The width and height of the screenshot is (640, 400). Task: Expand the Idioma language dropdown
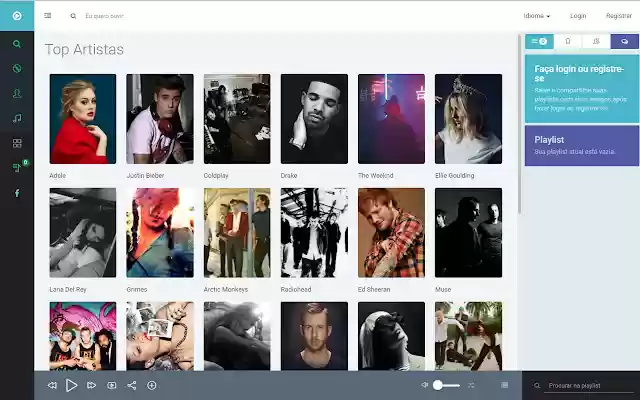coord(536,16)
